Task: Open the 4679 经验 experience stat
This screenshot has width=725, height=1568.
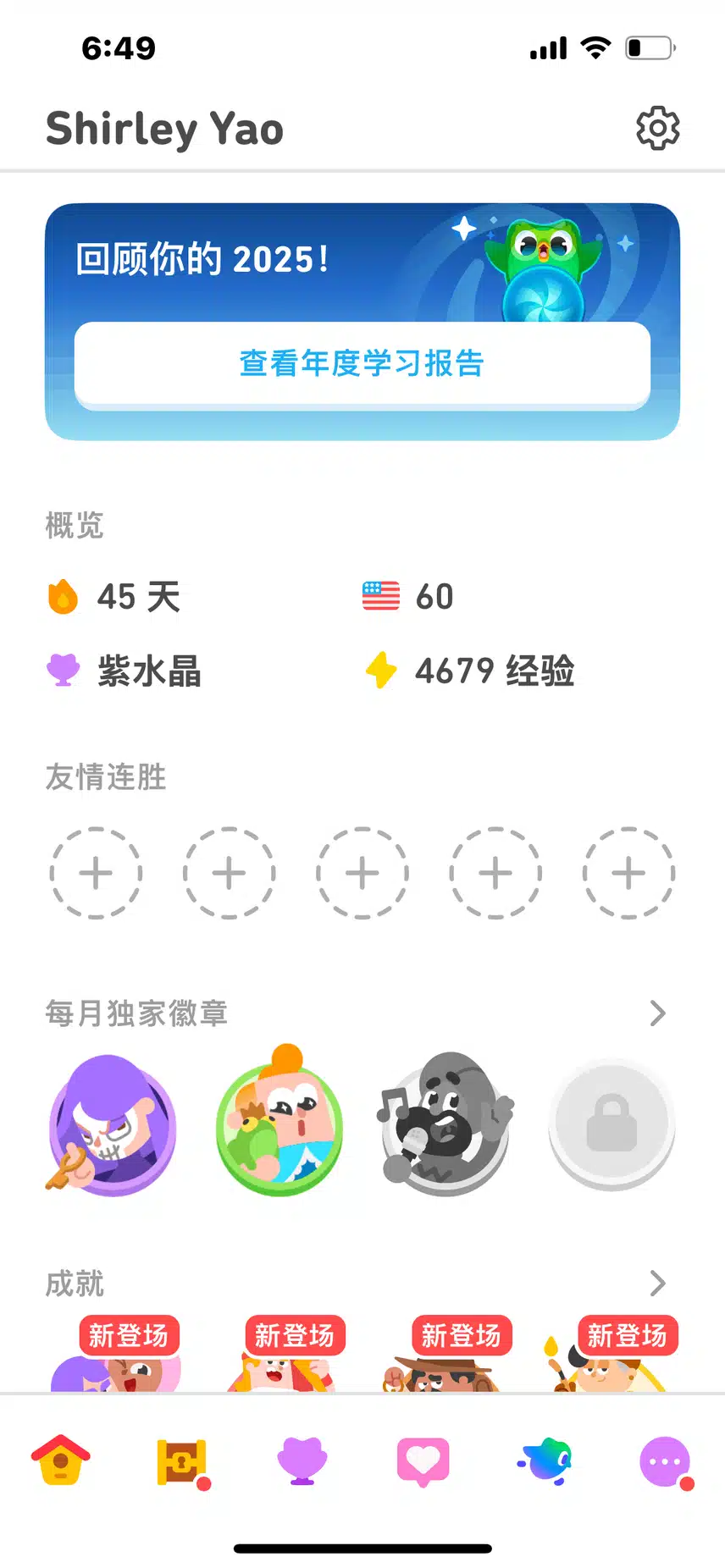Action: tap(471, 671)
